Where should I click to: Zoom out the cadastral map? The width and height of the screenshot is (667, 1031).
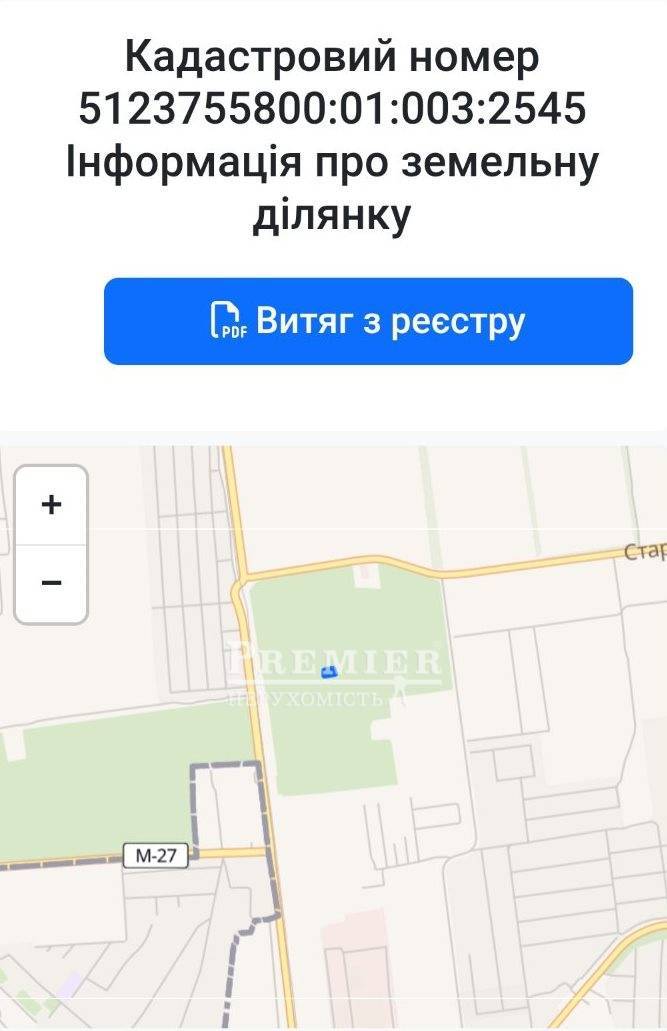click(x=51, y=583)
